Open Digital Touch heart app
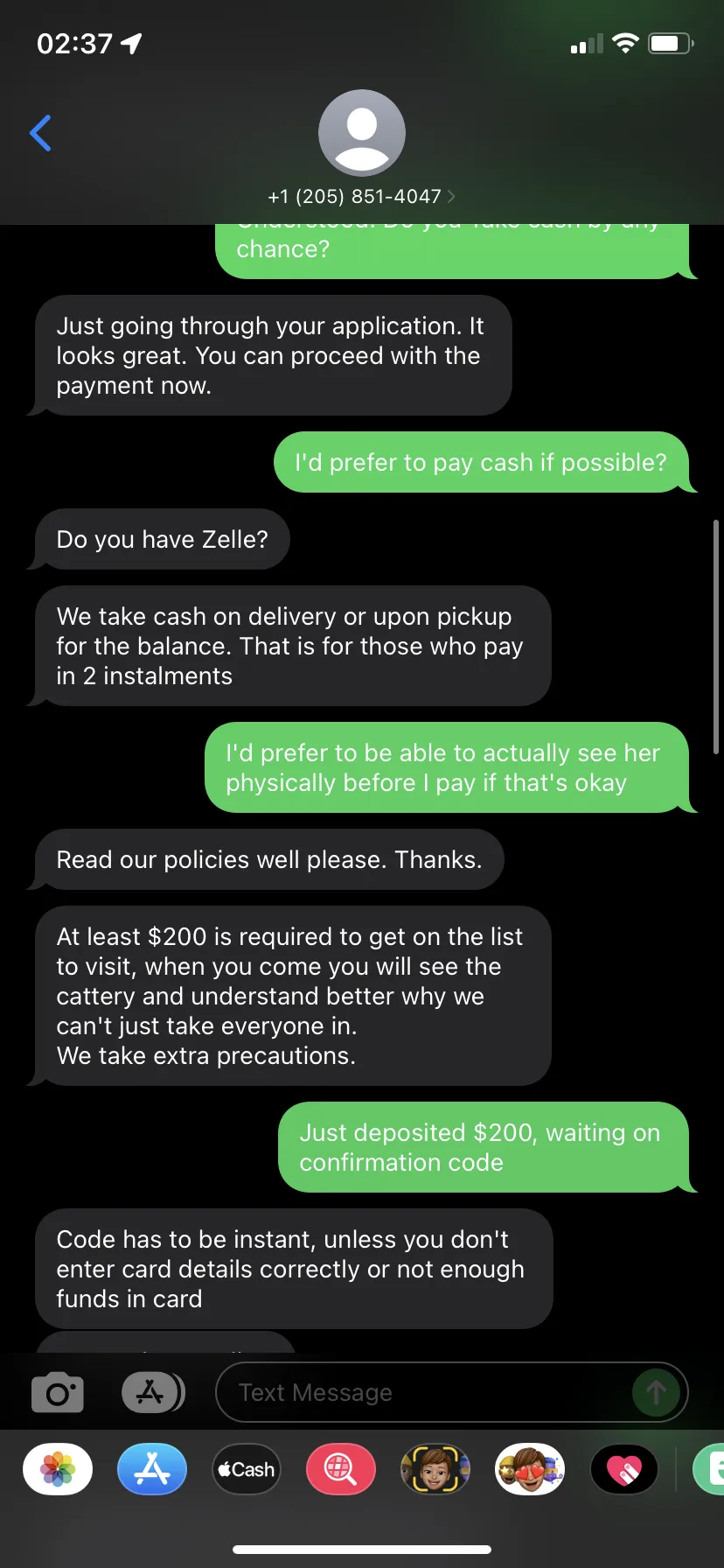 [x=624, y=1469]
